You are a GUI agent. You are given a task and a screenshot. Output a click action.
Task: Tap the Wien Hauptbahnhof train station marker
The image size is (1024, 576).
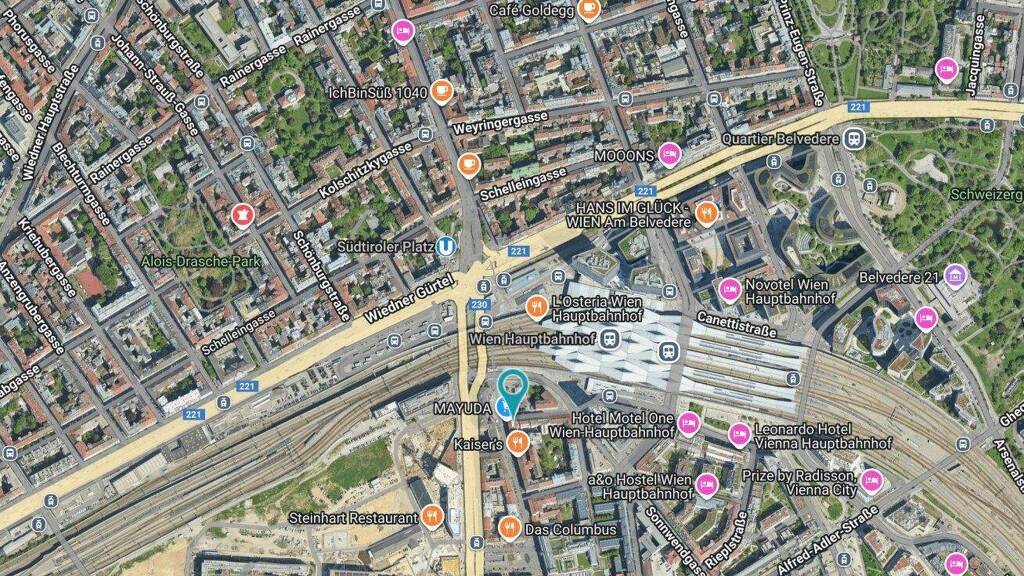[x=610, y=340]
